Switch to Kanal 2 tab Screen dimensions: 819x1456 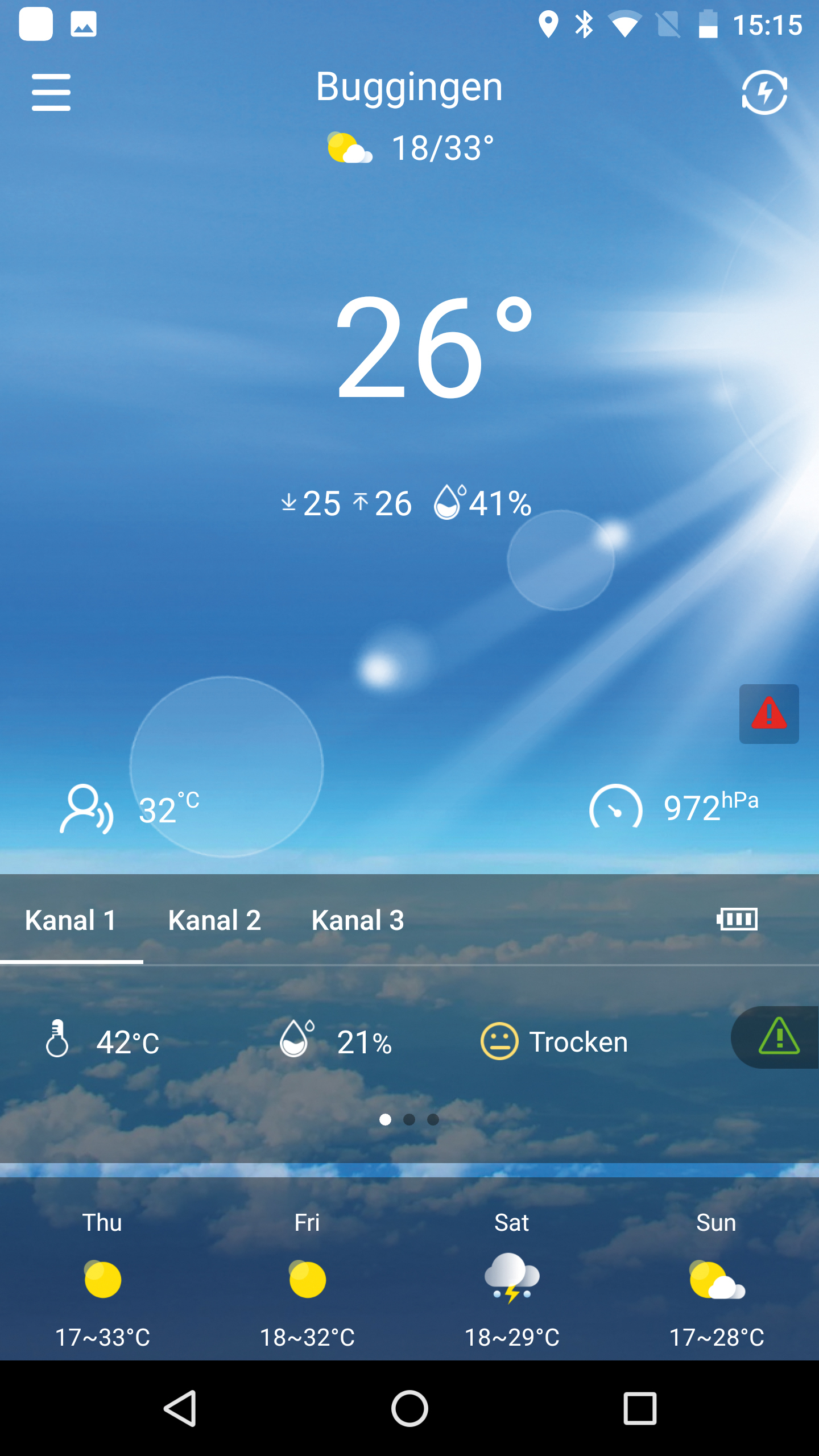214,920
